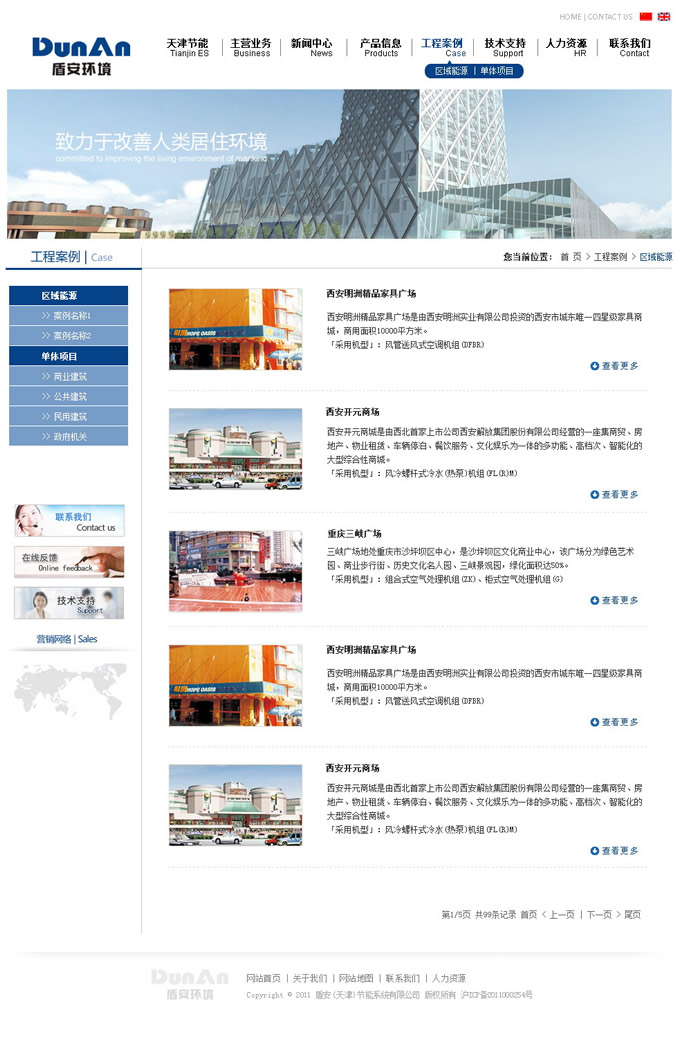Open 新闻中心 News page
The height and width of the screenshot is (1060, 678).
(x=312, y=47)
